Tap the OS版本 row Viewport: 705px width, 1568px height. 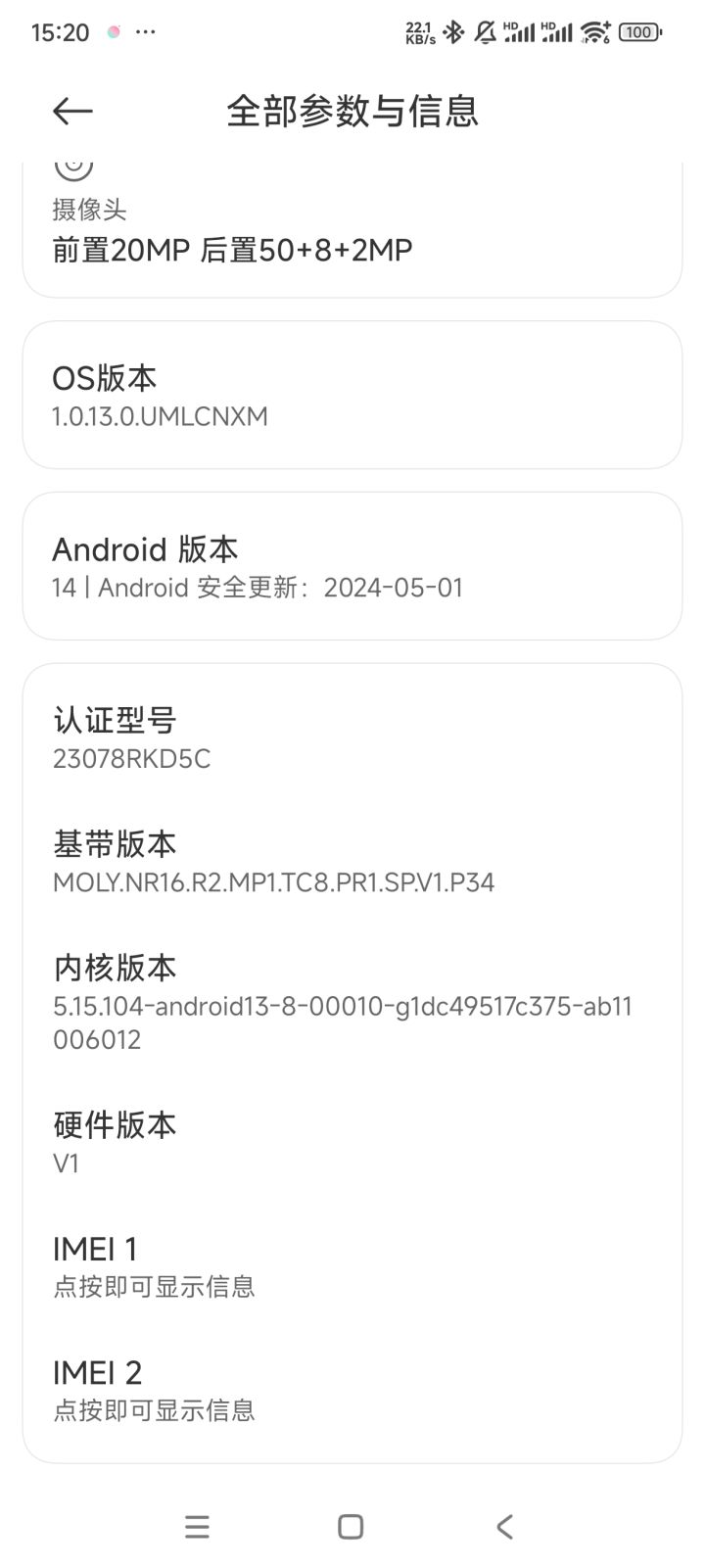352,396
